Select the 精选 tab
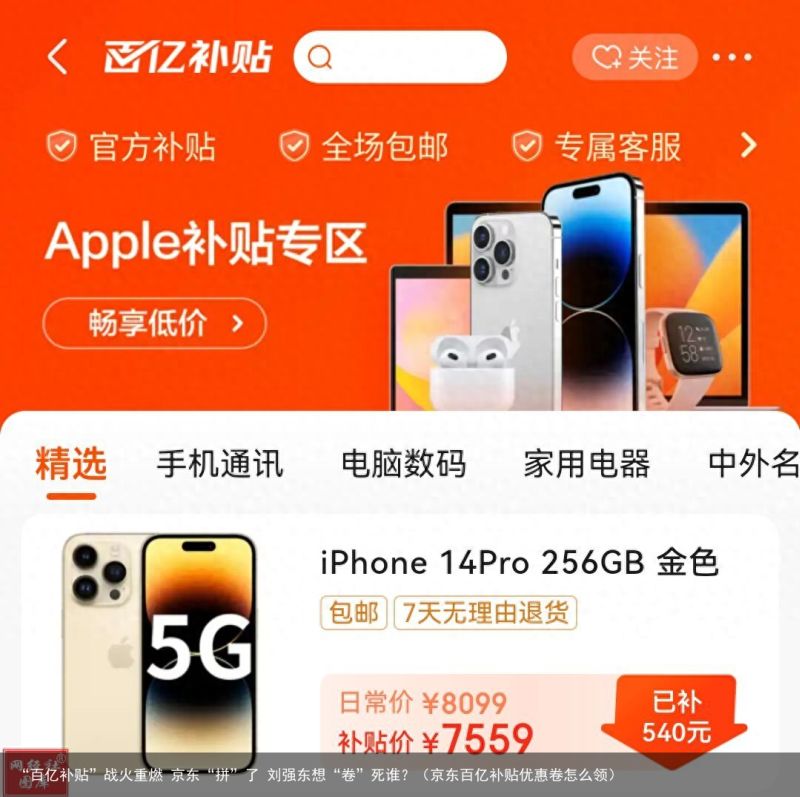Viewport: 800px width, 797px height. [70, 464]
